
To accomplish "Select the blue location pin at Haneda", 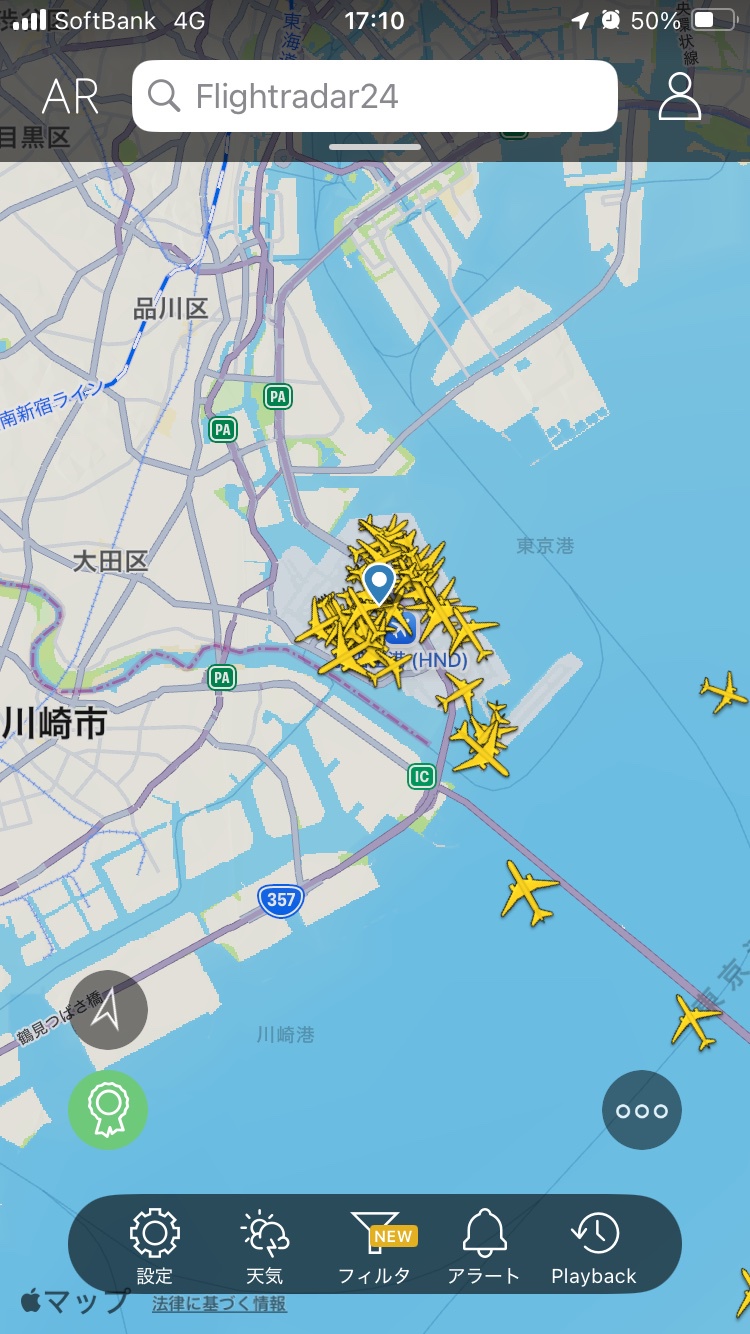I will 379,583.
